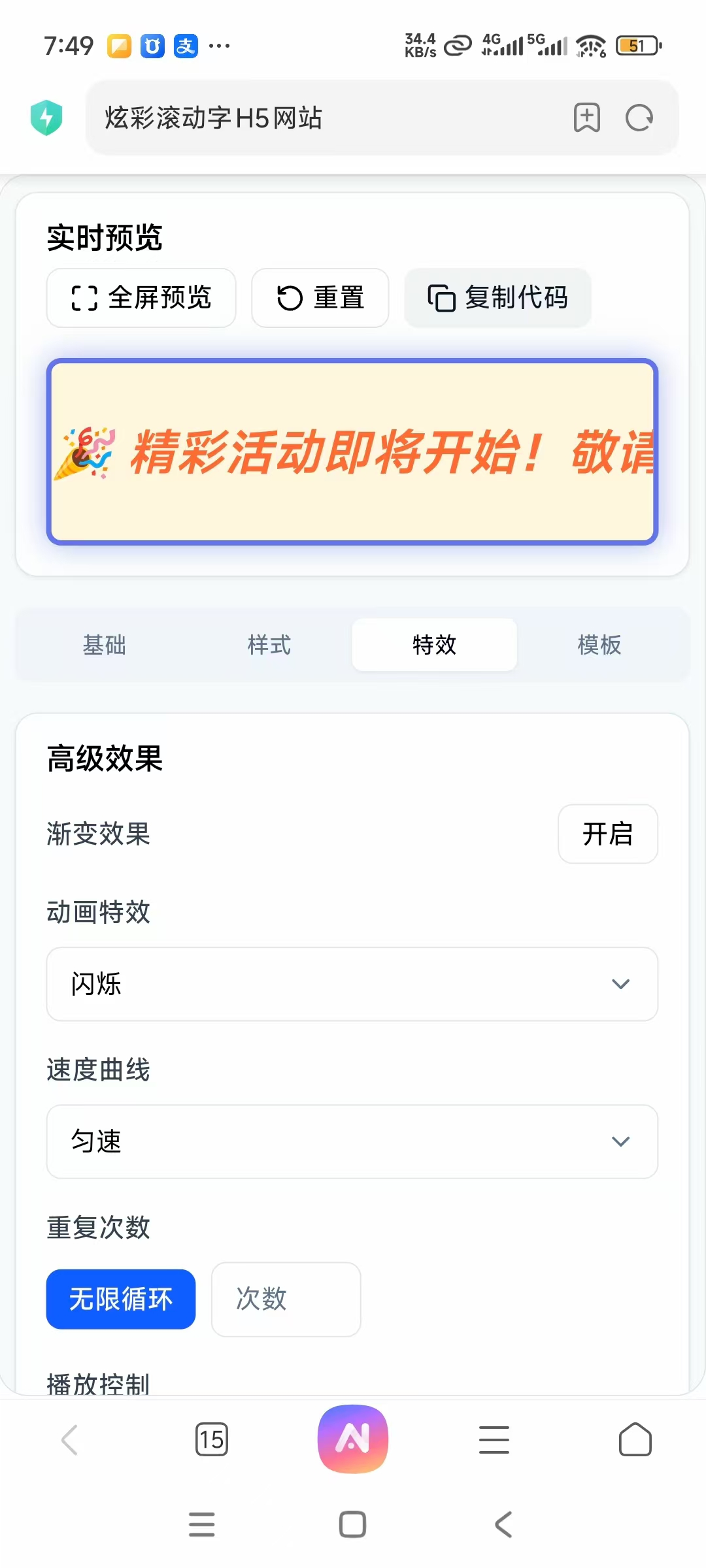This screenshot has height=1568, width=706.
Task: Select the 无限循环 repeat option
Action: pos(121,1299)
